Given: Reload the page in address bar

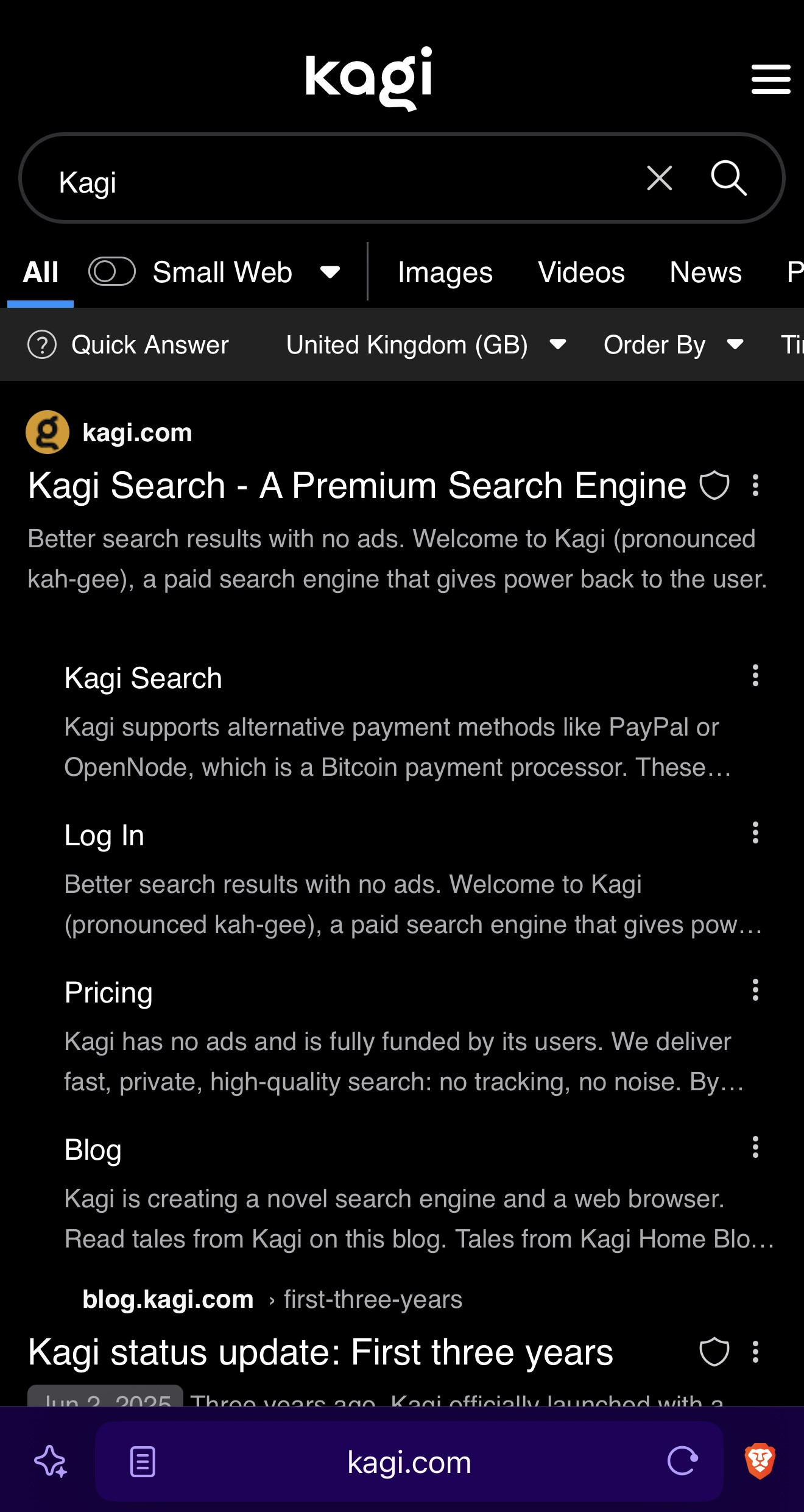Looking at the screenshot, I should tap(682, 1461).
